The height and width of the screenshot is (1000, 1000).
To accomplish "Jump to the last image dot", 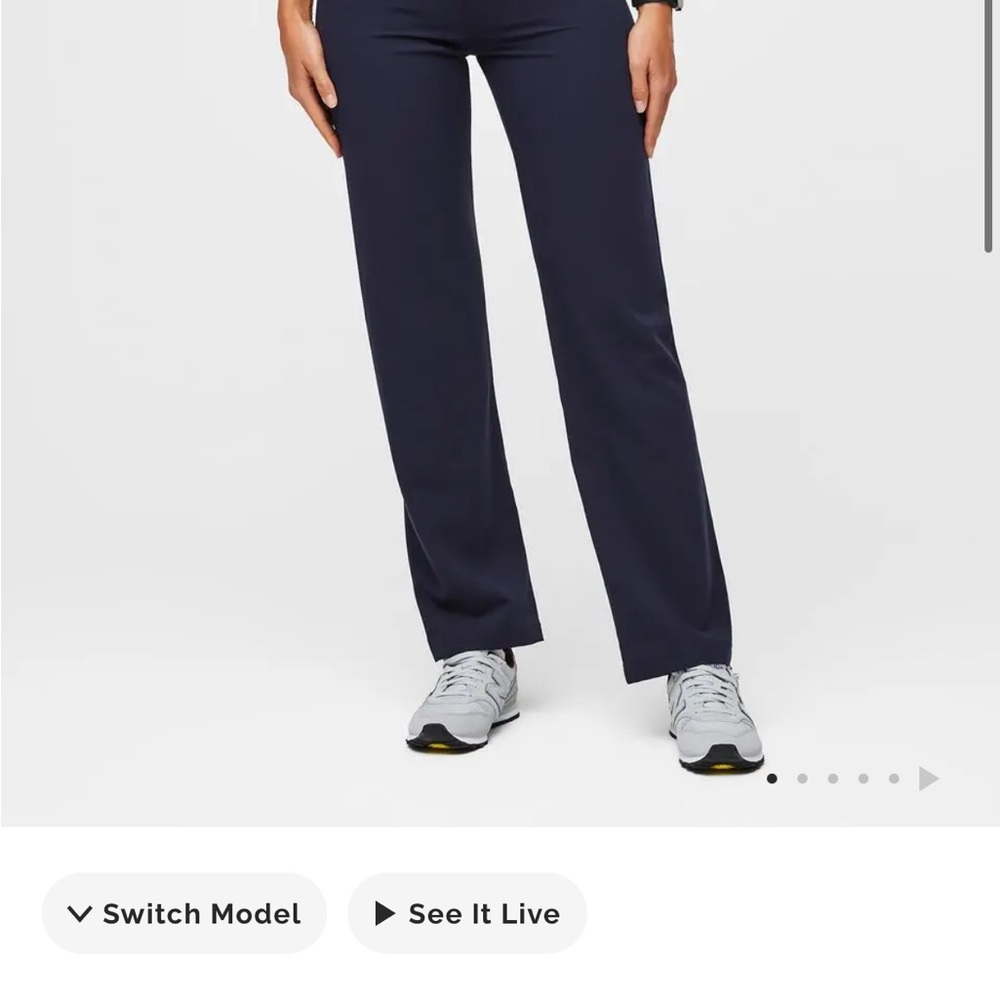I will click(x=894, y=778).
